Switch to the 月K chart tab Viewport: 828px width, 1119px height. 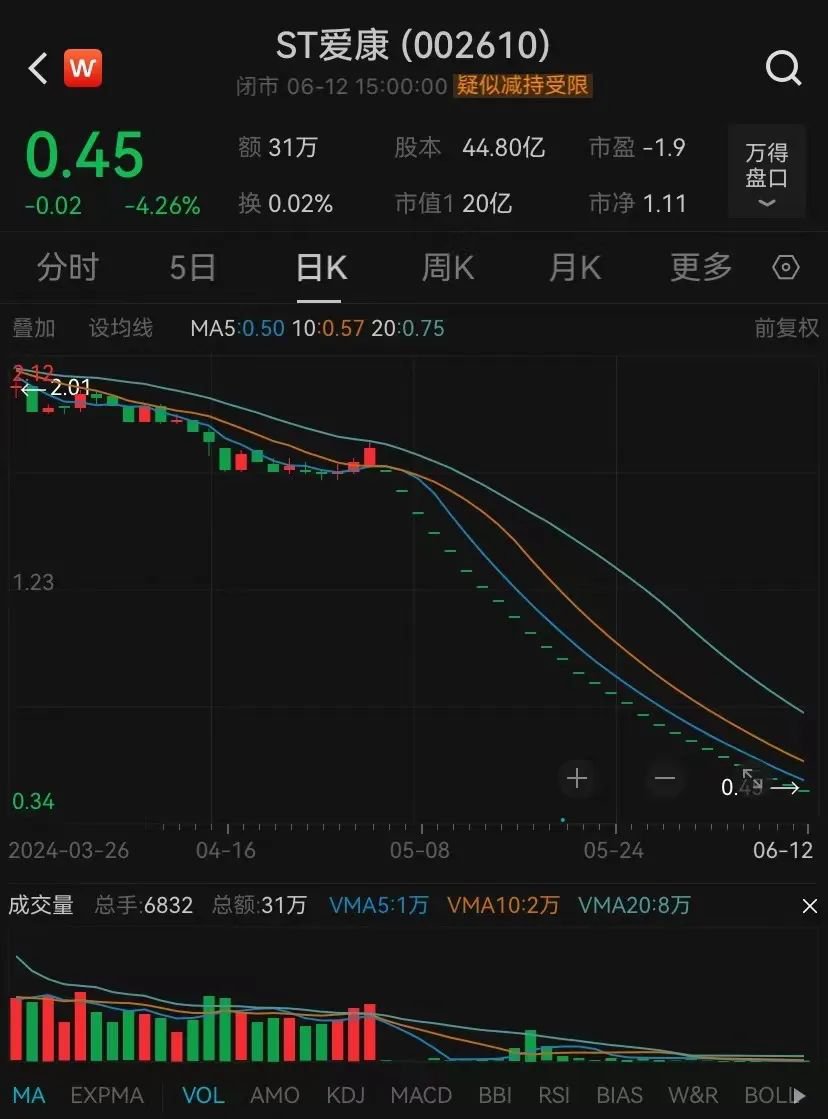[x=574, y=268]
